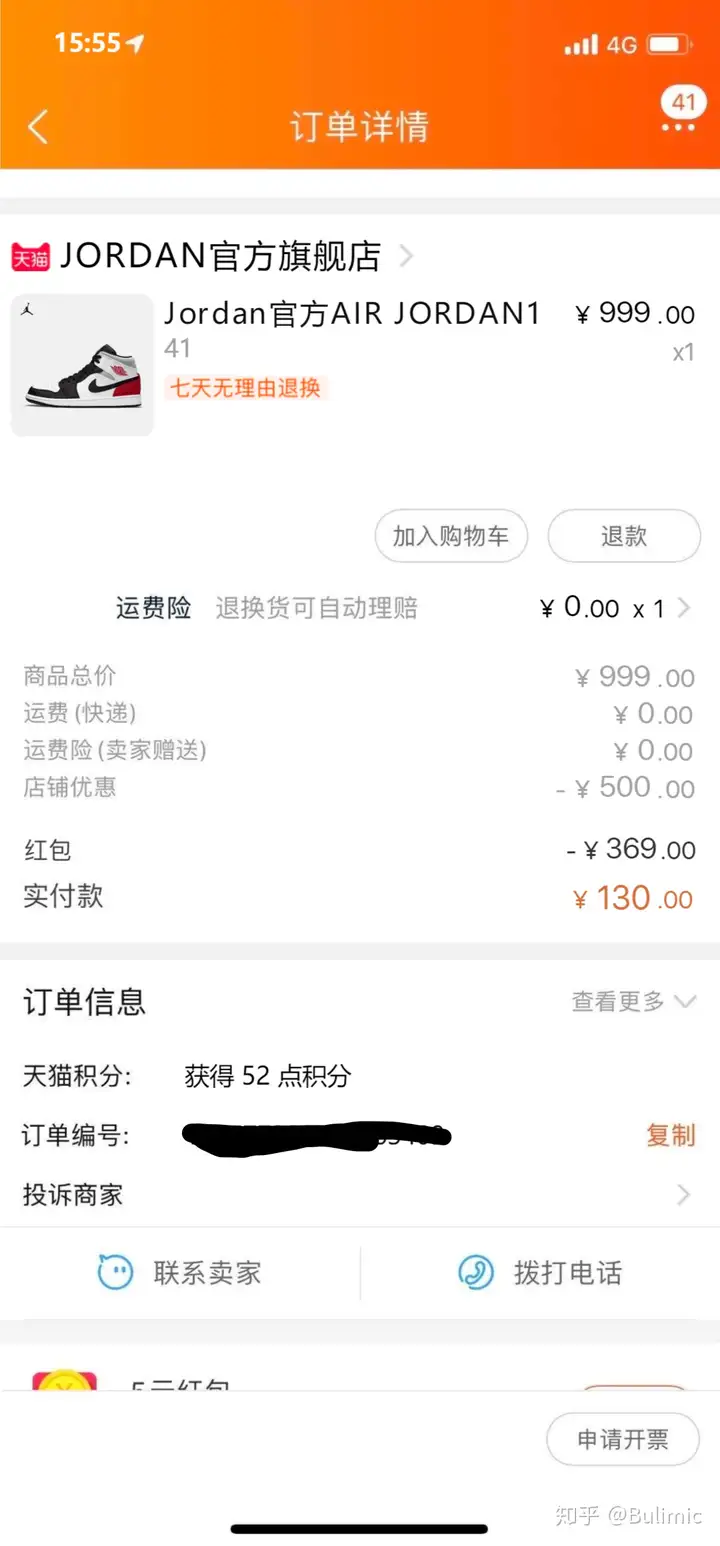This screenshot has width=720, height=1546.
Task: Open the Air Jordan 1 product thumbnail
Action: point(82,365)
